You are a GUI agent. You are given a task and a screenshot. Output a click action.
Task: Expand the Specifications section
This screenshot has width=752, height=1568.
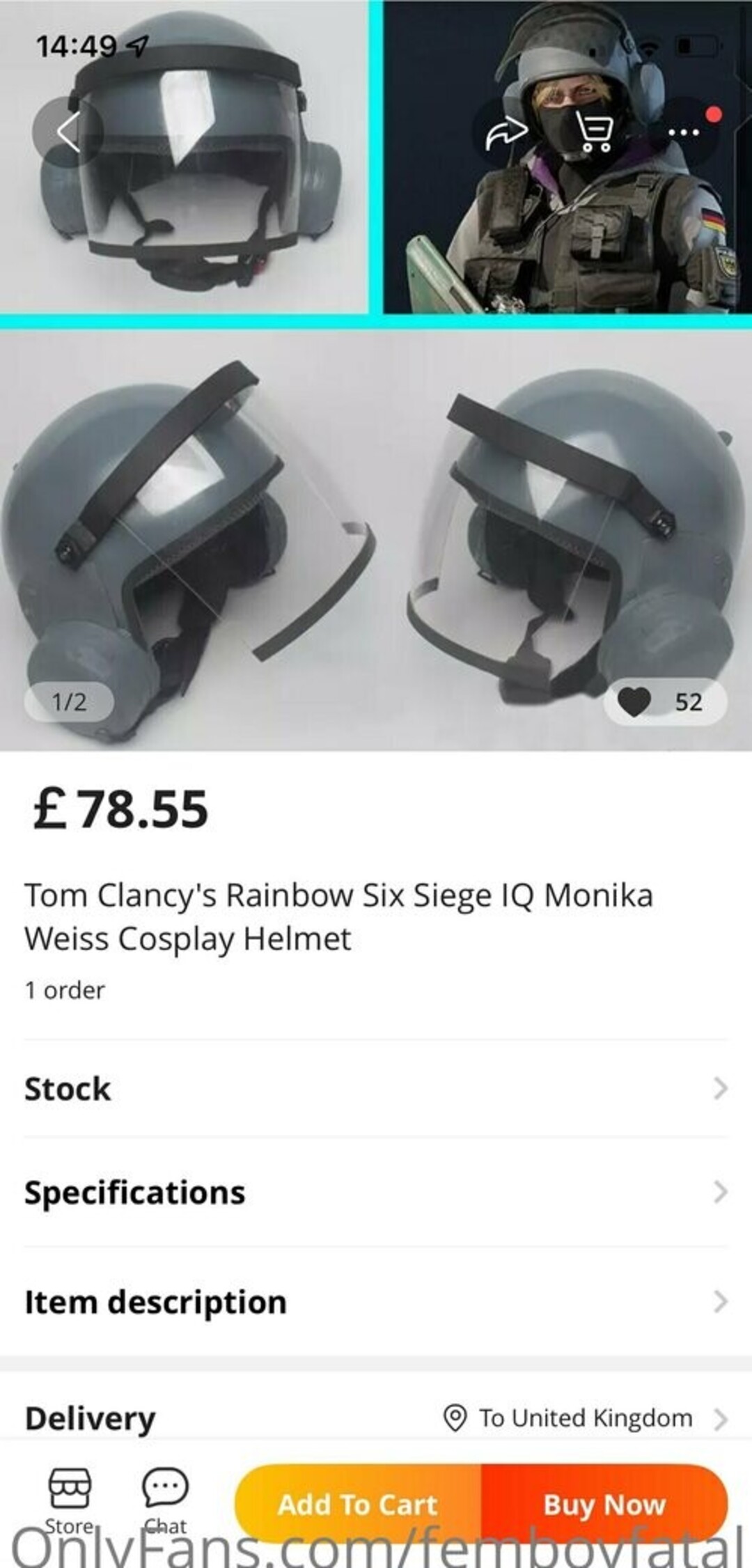(x=376, y=1192)
